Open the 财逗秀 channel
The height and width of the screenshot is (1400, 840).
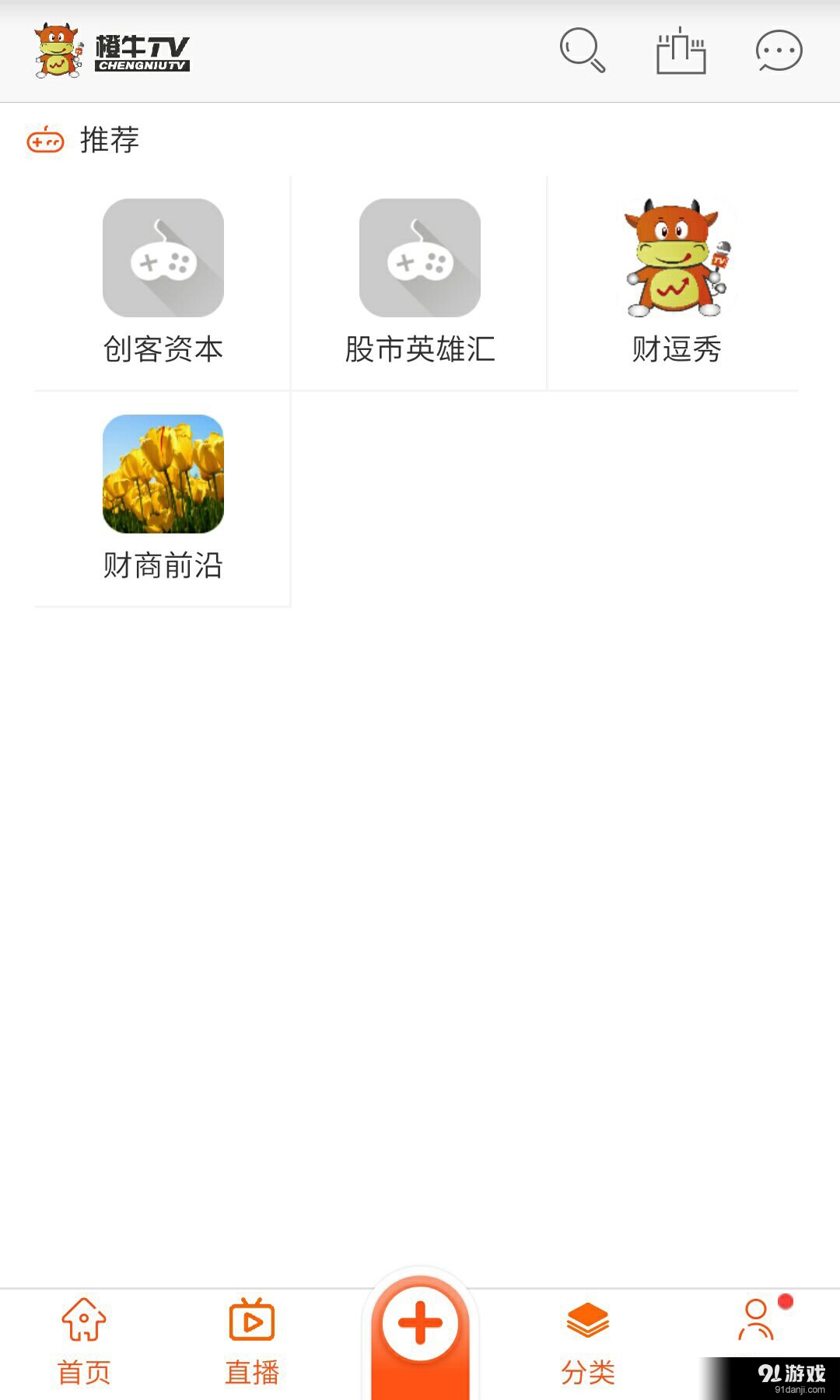[x=677, y=282]
